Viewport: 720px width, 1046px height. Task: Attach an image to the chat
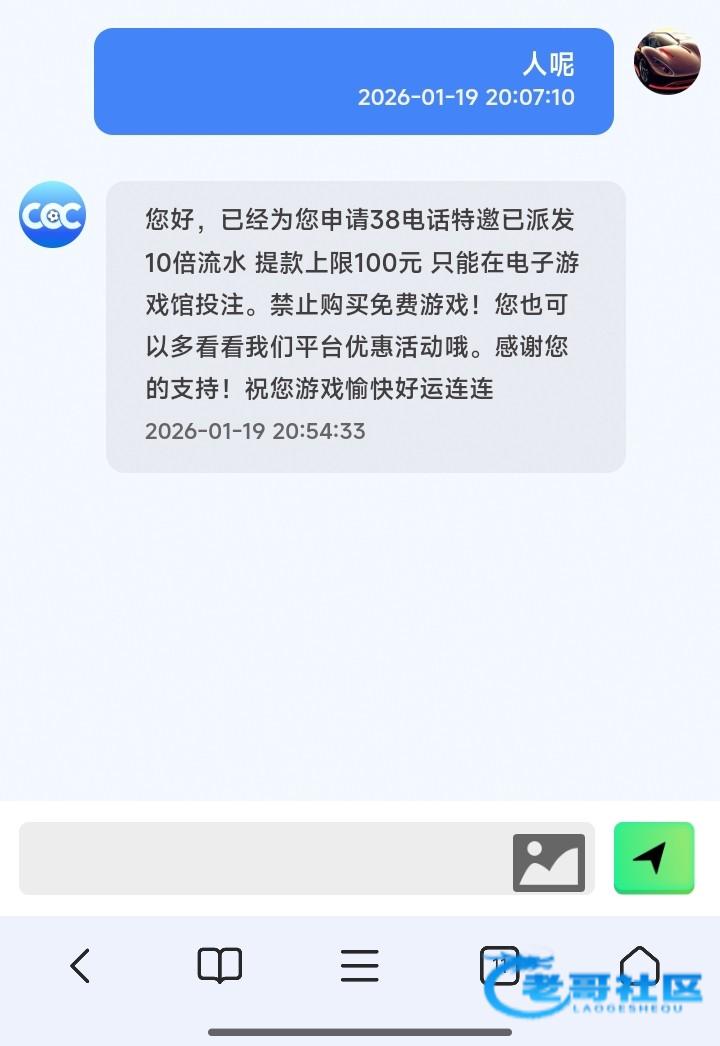click(x=548, y=861)
